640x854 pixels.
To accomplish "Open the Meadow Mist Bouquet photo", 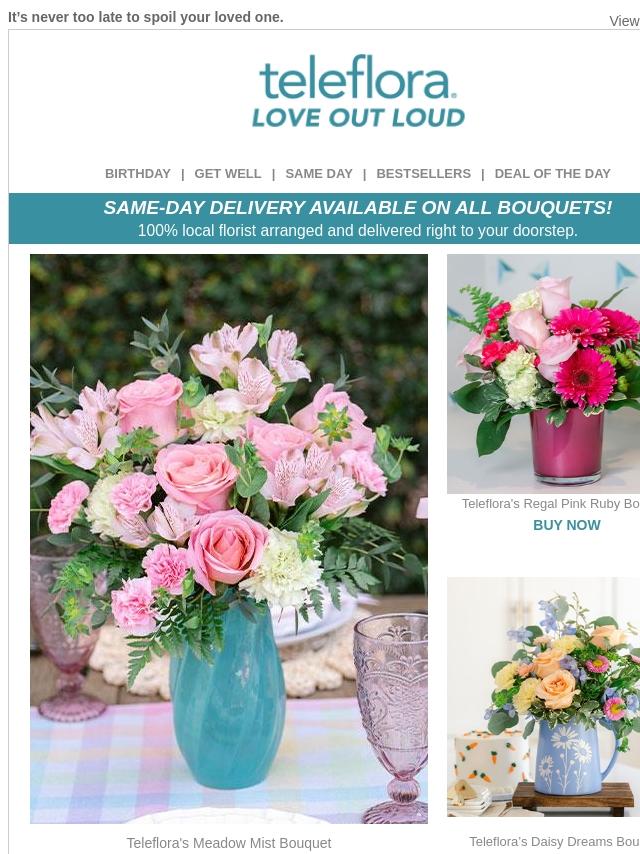I will (x=229, y=539).
